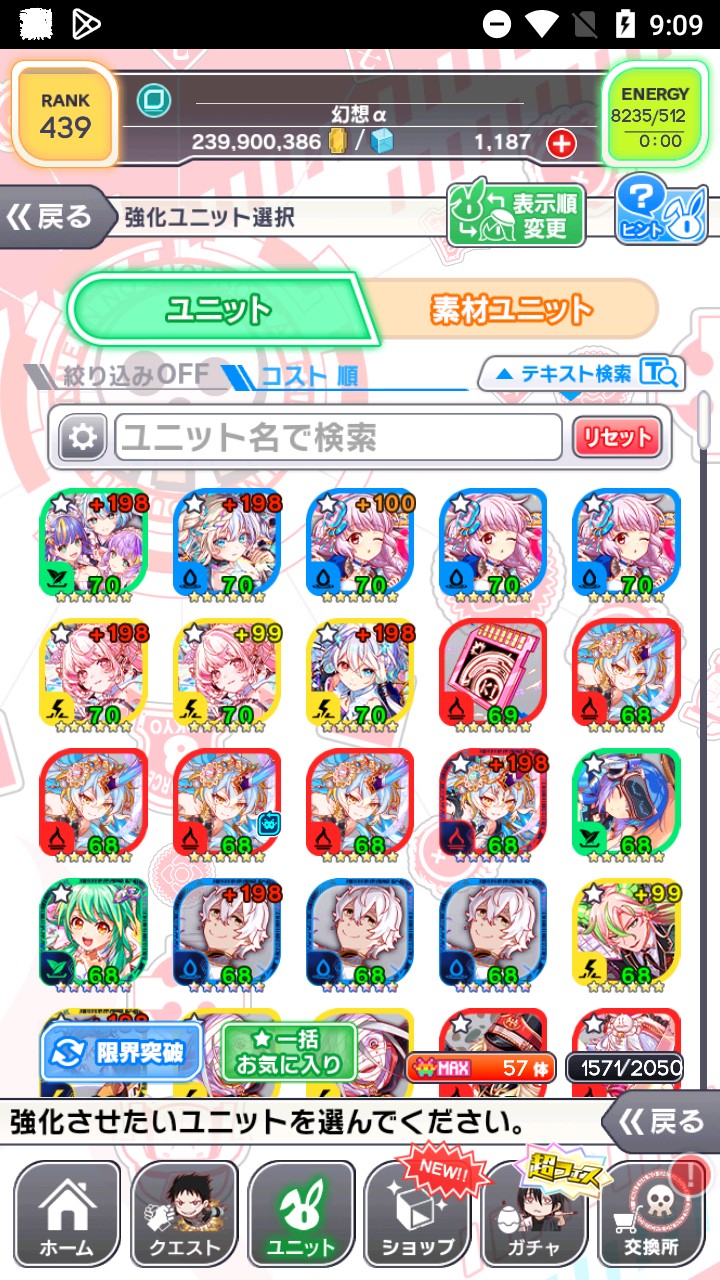
Task: Open the 限界突破 limit break button
Action: [122, 1053]
